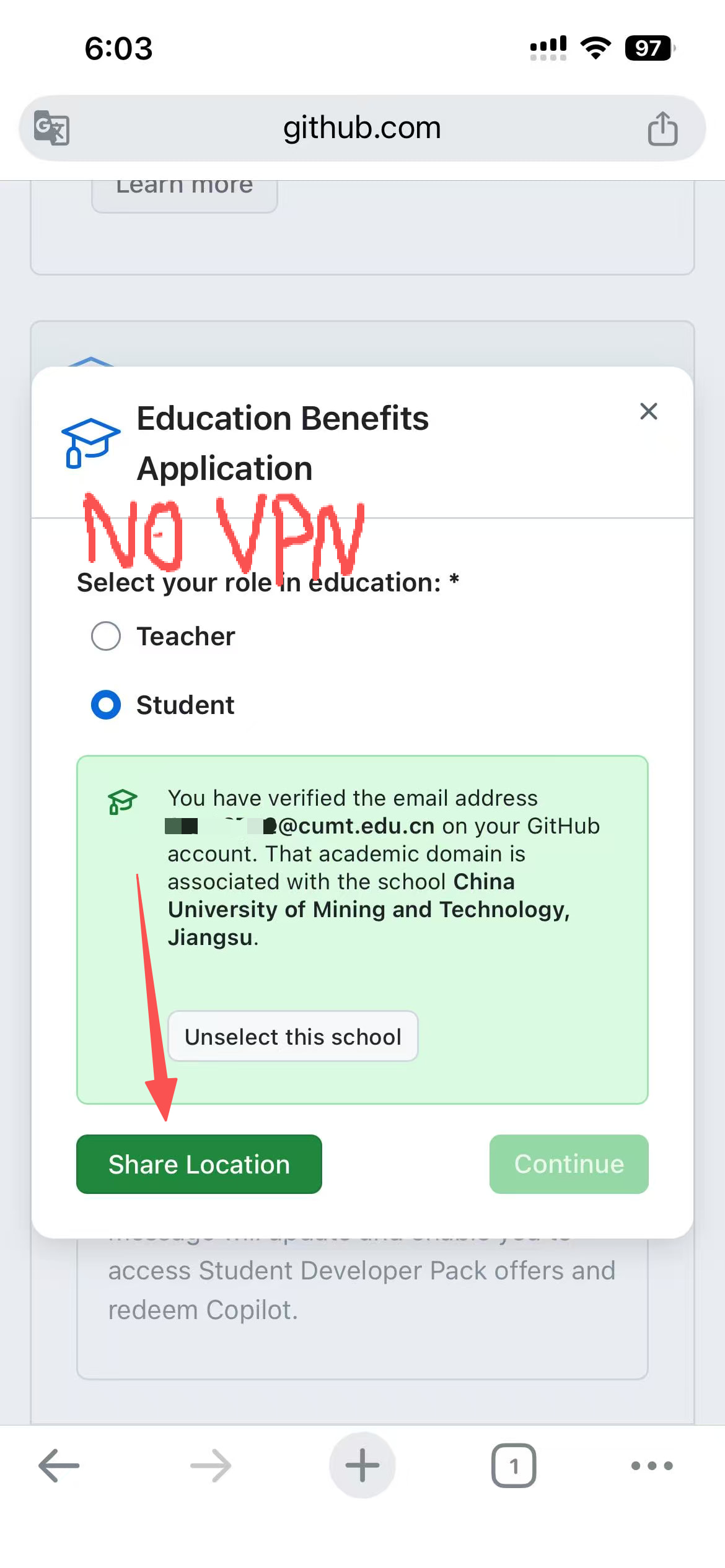Tap Unselect this school
The height and width of the screenshot is (1568, 725).
coord(293,1036)
